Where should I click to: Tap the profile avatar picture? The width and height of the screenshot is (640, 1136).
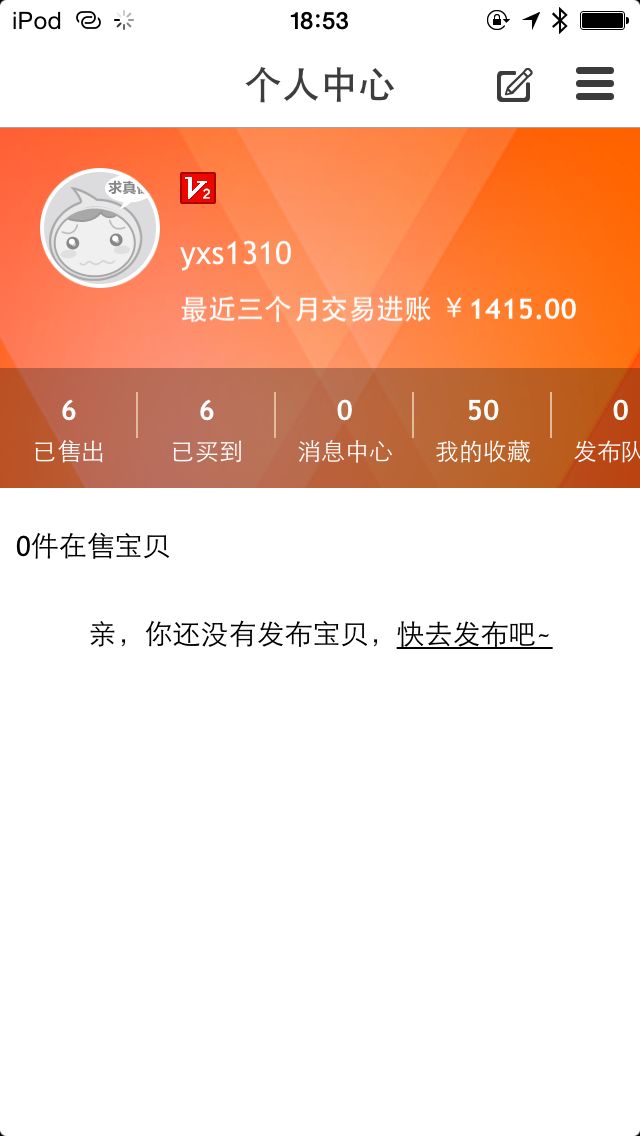[x=100, y=228]
